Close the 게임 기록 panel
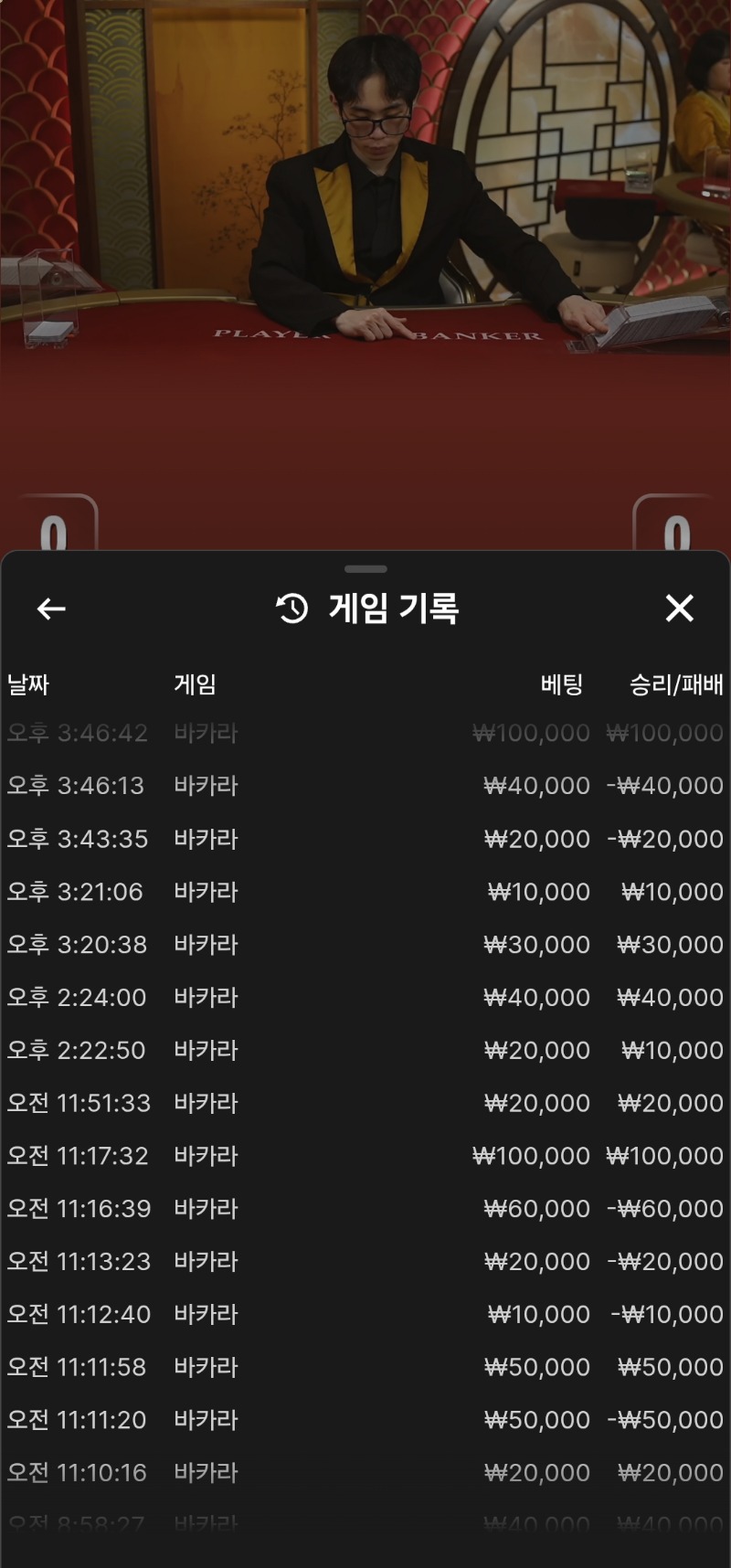The width and height of the screenshot is (731, 1568). 679,609
